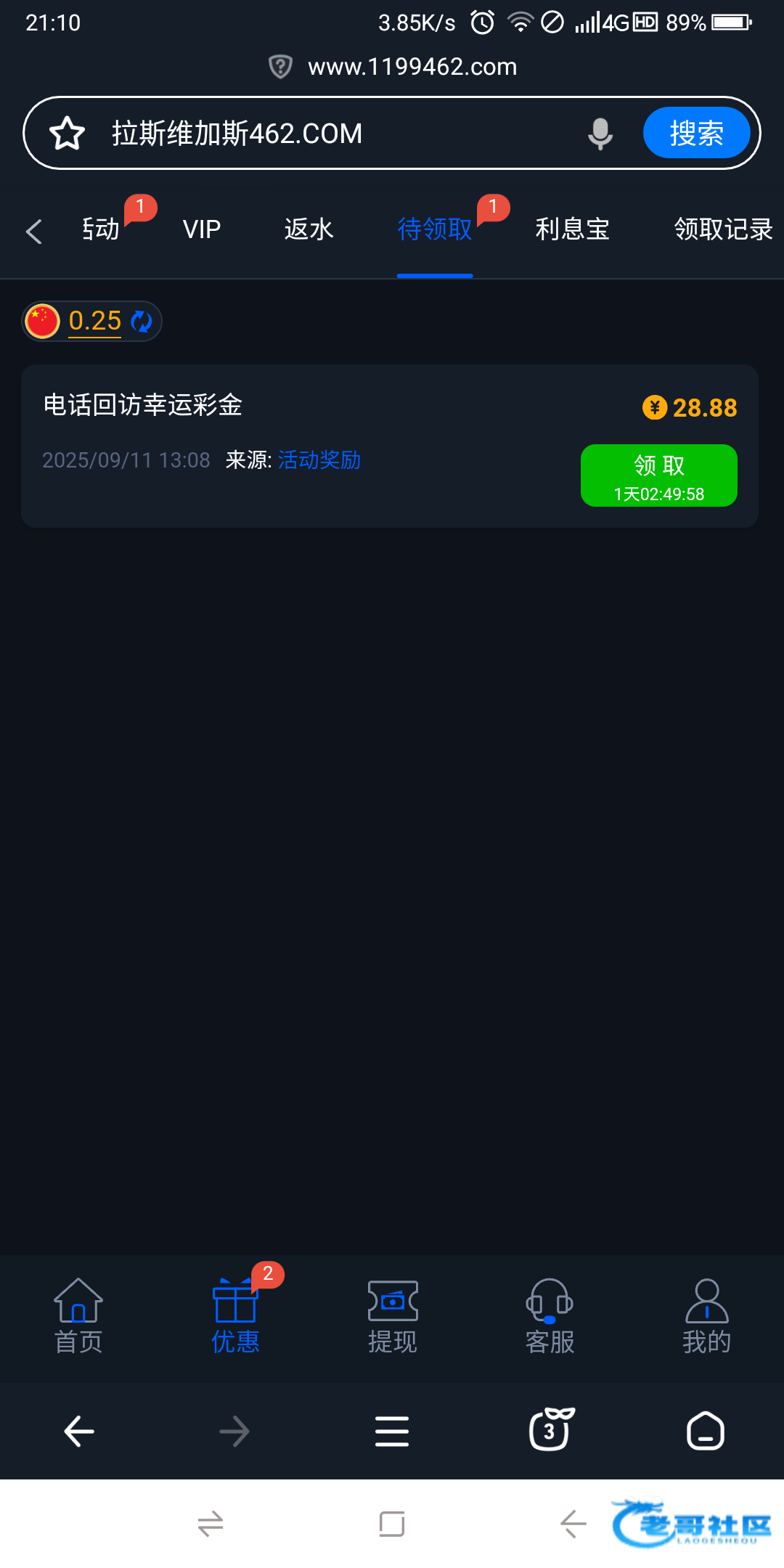Open the 利息宝 tab

[x=572, y=229]
